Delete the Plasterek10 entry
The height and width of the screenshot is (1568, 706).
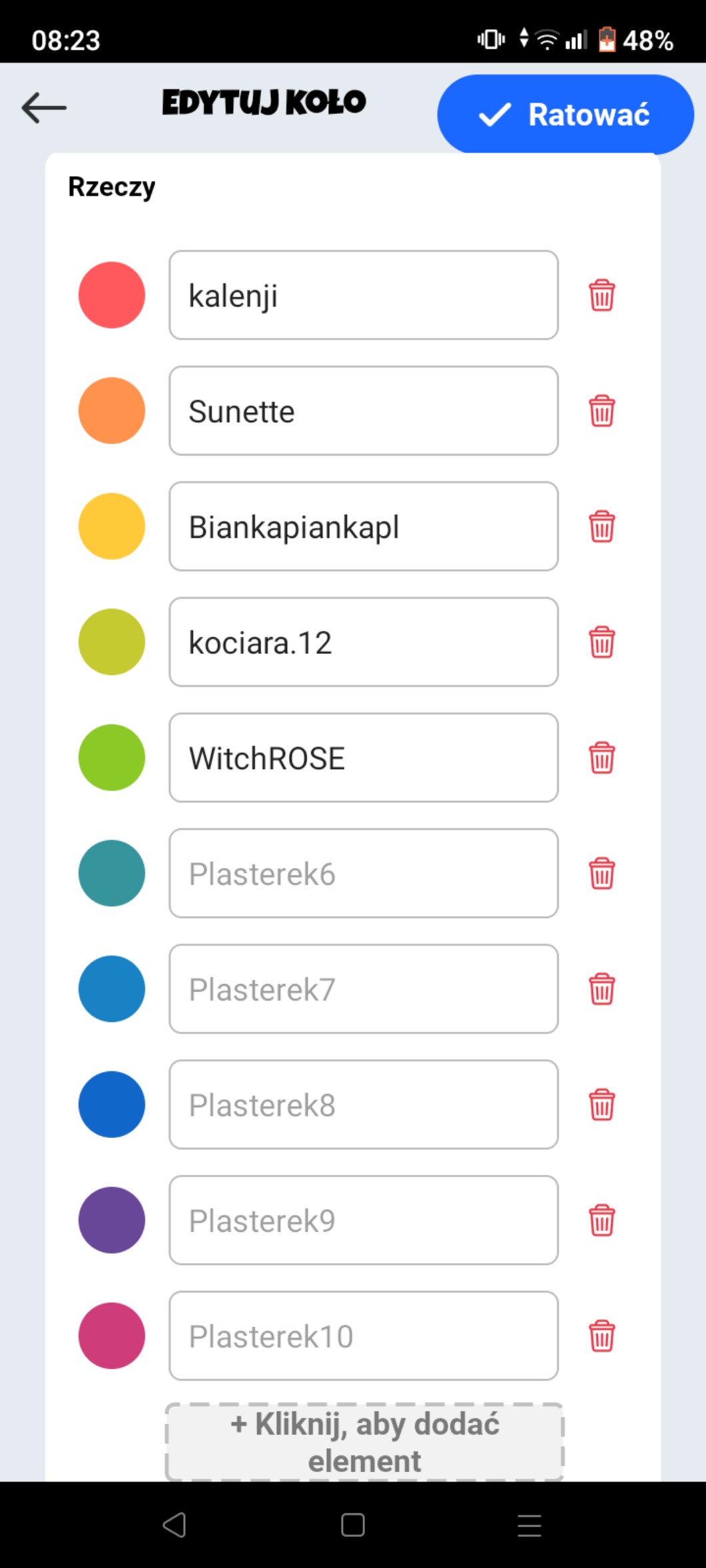pos(601,1336)
